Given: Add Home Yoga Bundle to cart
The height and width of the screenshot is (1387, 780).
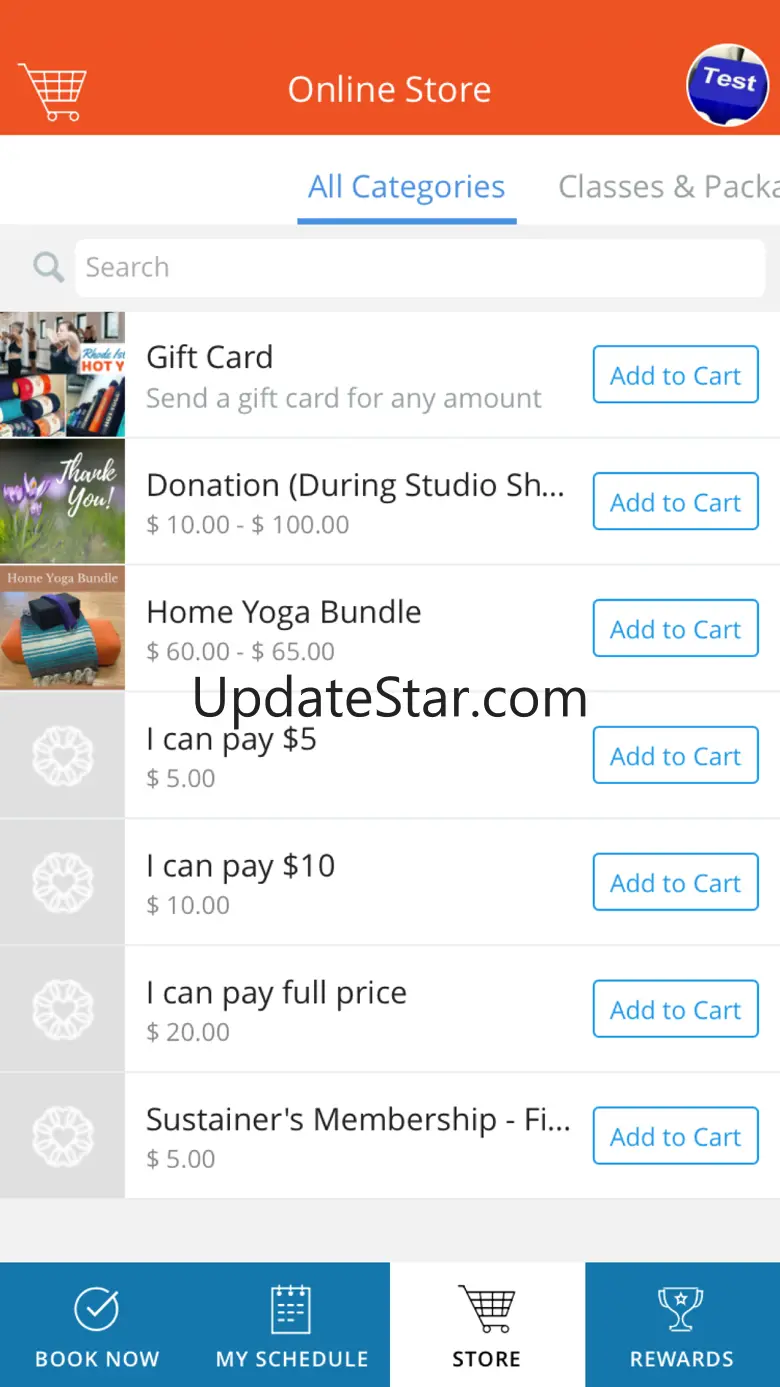Looking at the screenshot, I should [676, 629].
